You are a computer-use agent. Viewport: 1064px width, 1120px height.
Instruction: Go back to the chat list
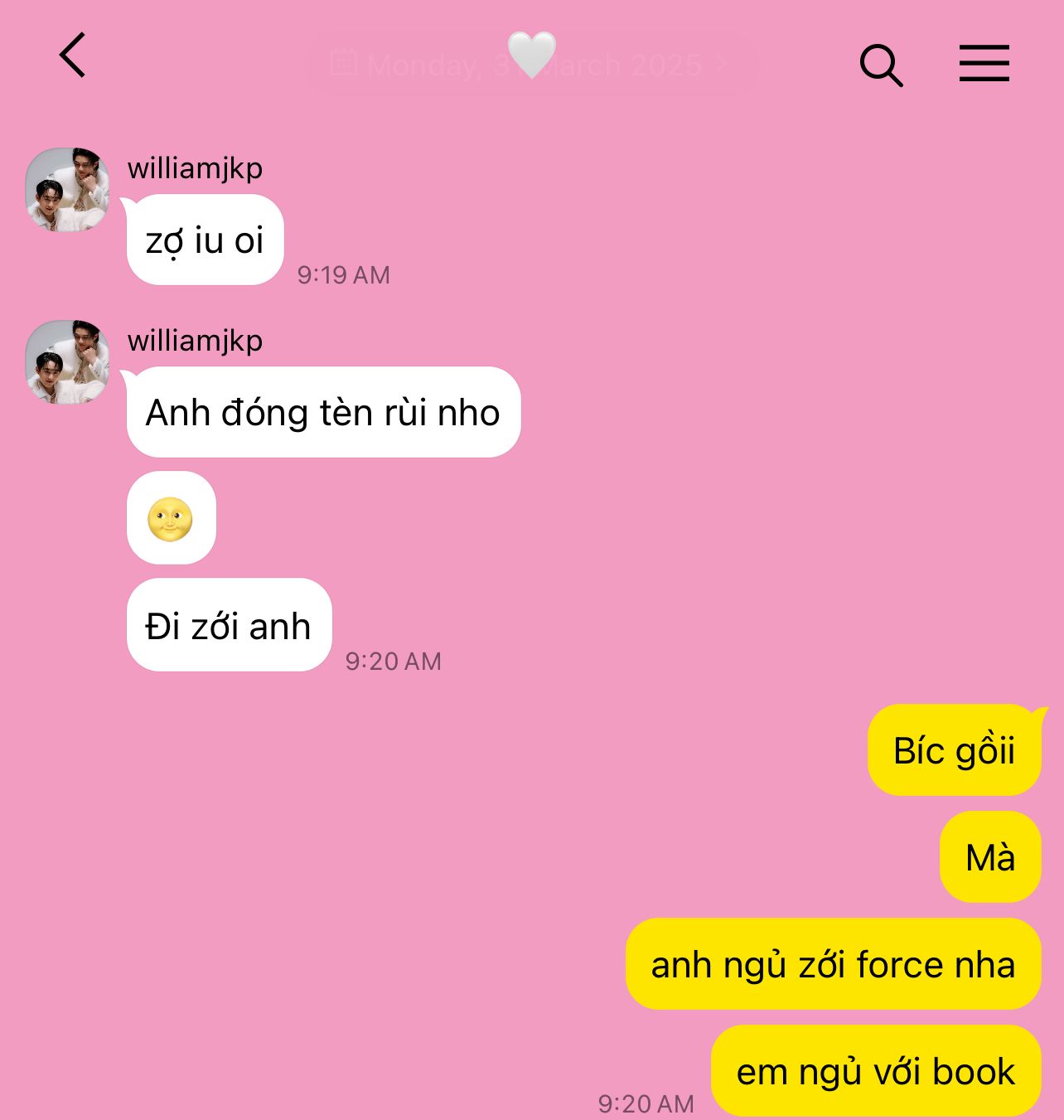[73, 56]
